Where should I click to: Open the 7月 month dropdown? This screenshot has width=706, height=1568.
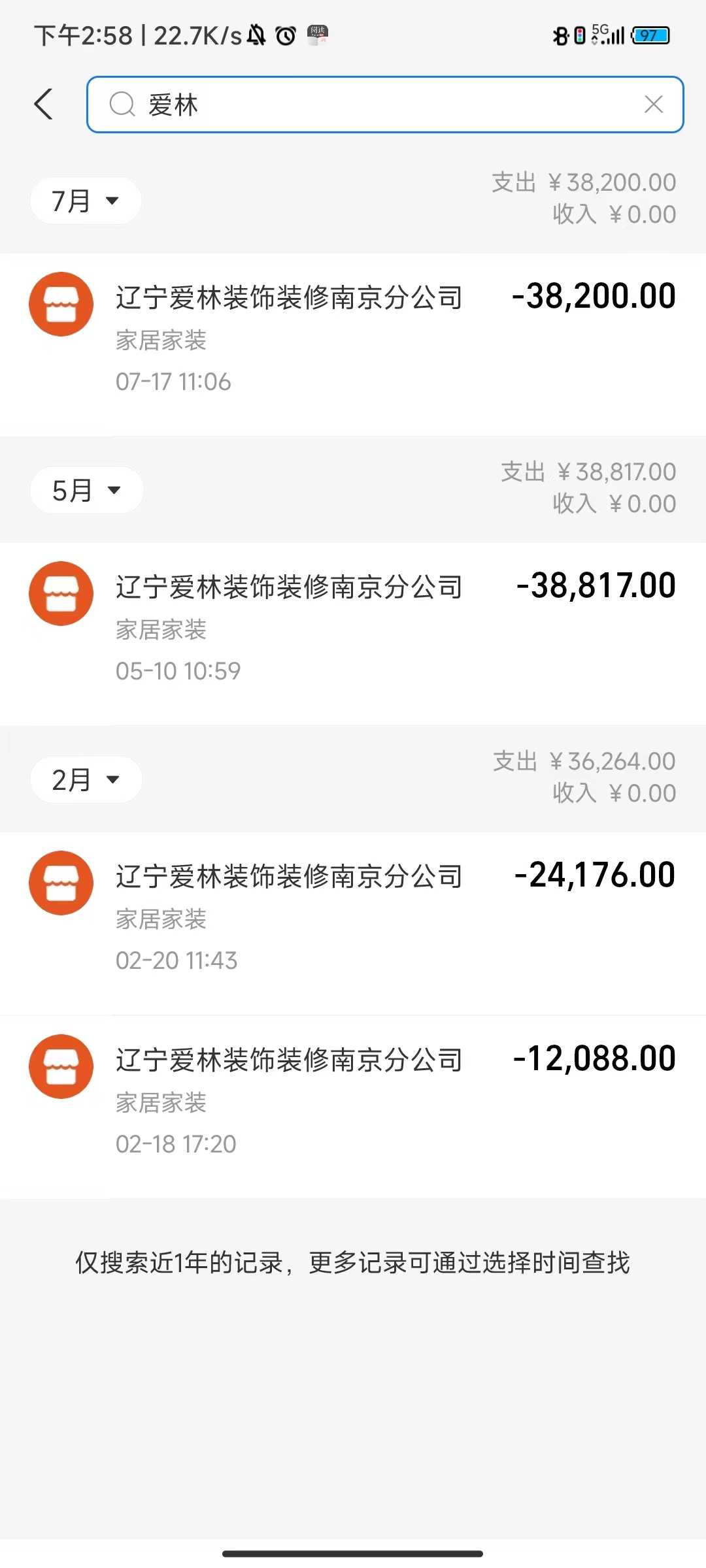86,201
